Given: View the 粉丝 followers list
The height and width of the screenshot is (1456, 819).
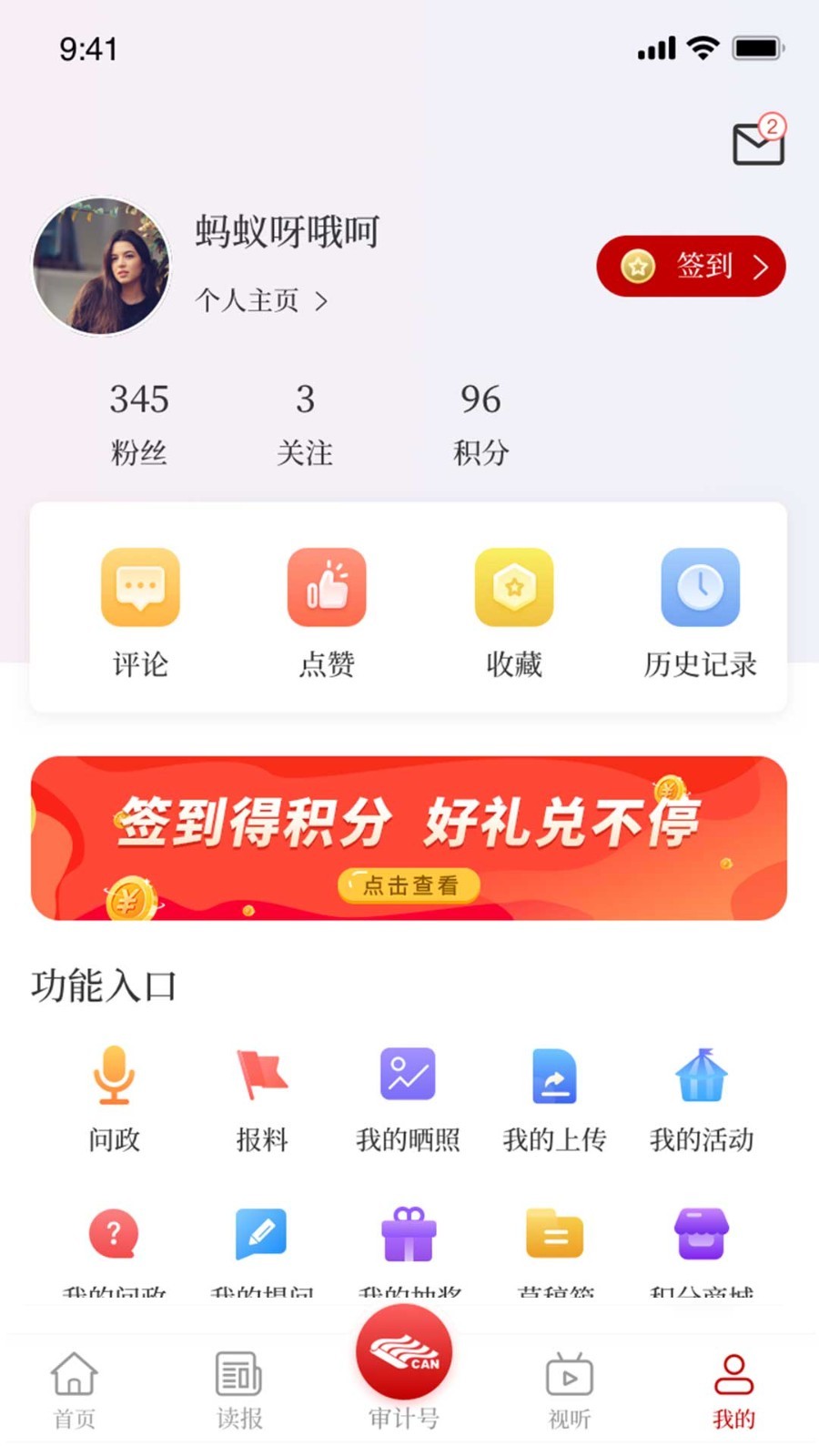Looking at the screenshot, I should [x=139, y=423].
